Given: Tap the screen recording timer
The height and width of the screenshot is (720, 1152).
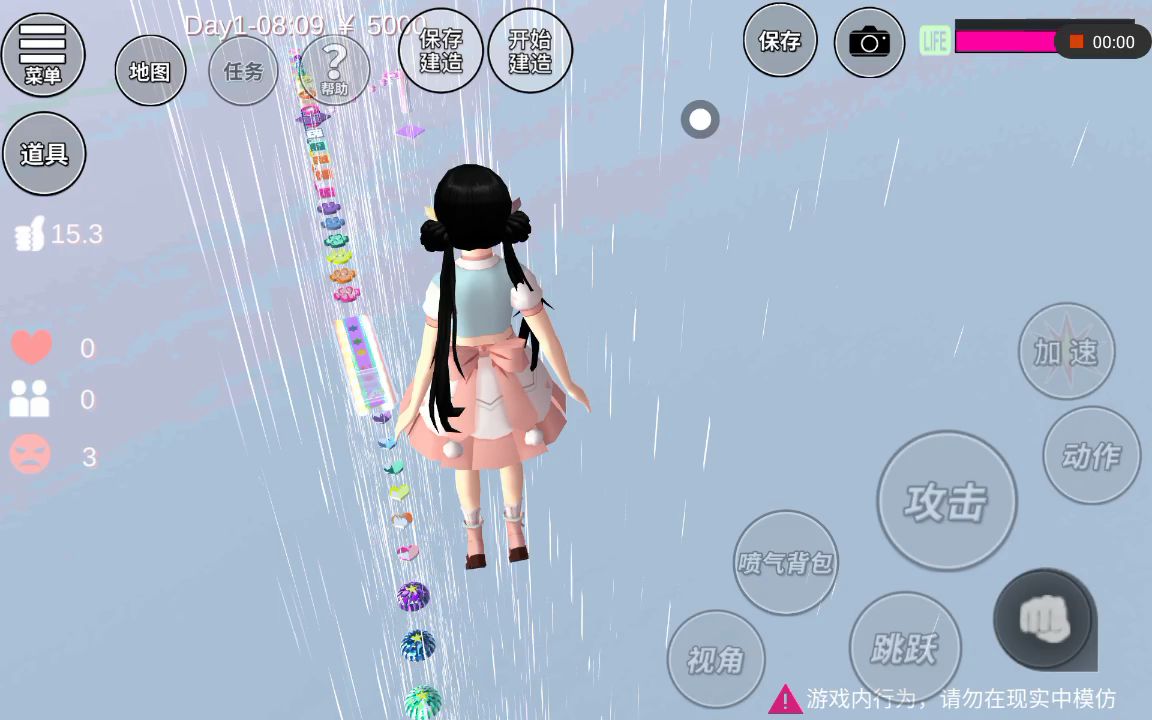Looking at the screenshot, I should tap(1102, 42).
